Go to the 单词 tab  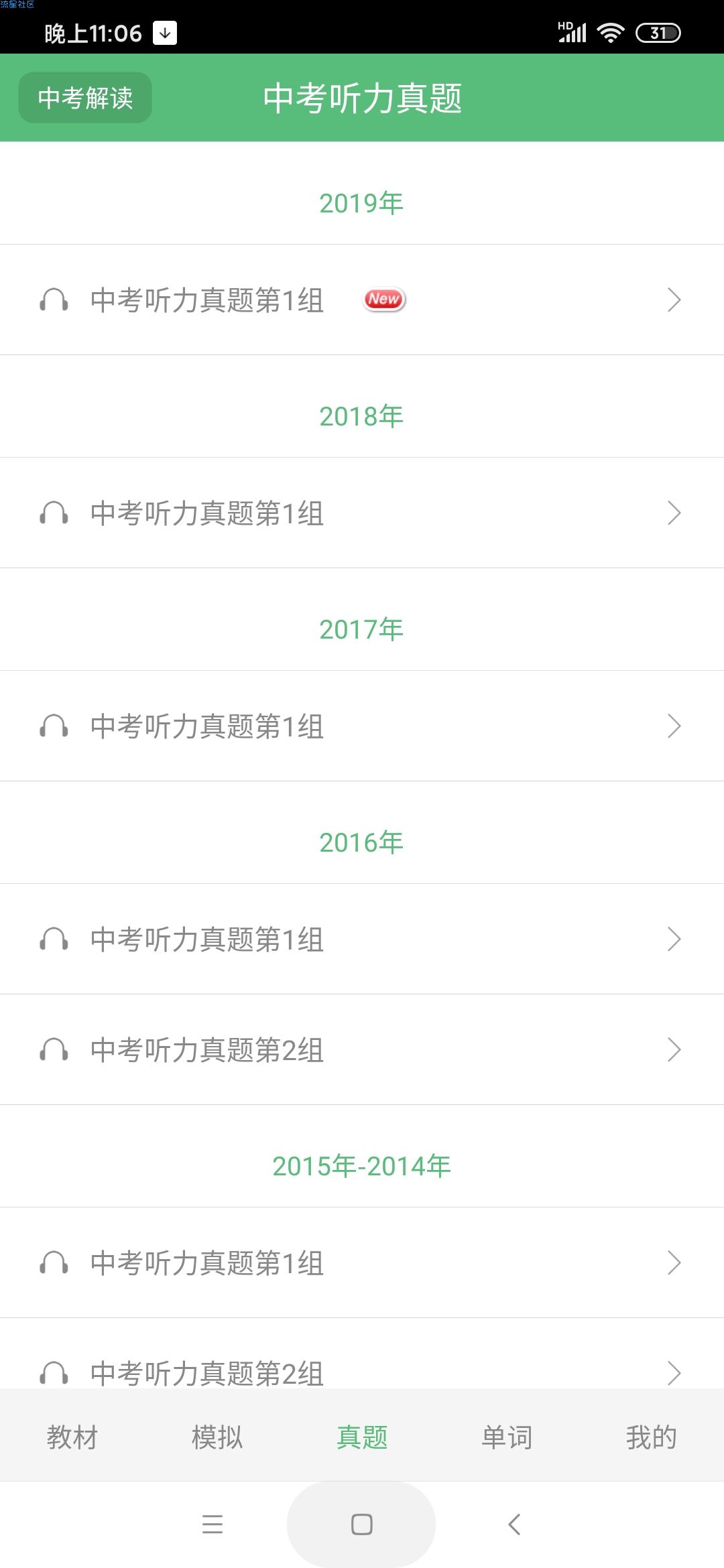[507, 1437]
